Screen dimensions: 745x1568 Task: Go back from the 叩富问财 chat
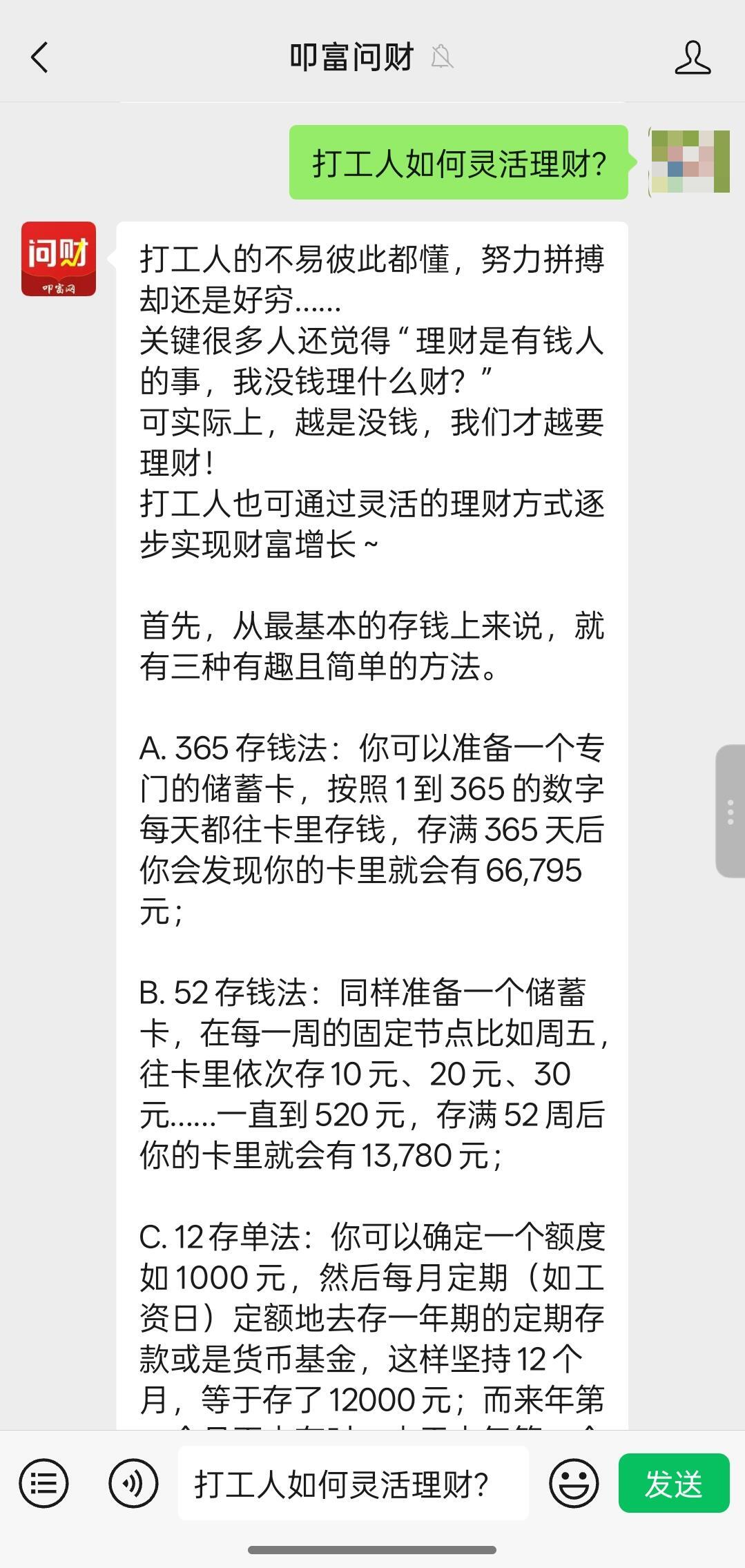[x=40, y=57]
